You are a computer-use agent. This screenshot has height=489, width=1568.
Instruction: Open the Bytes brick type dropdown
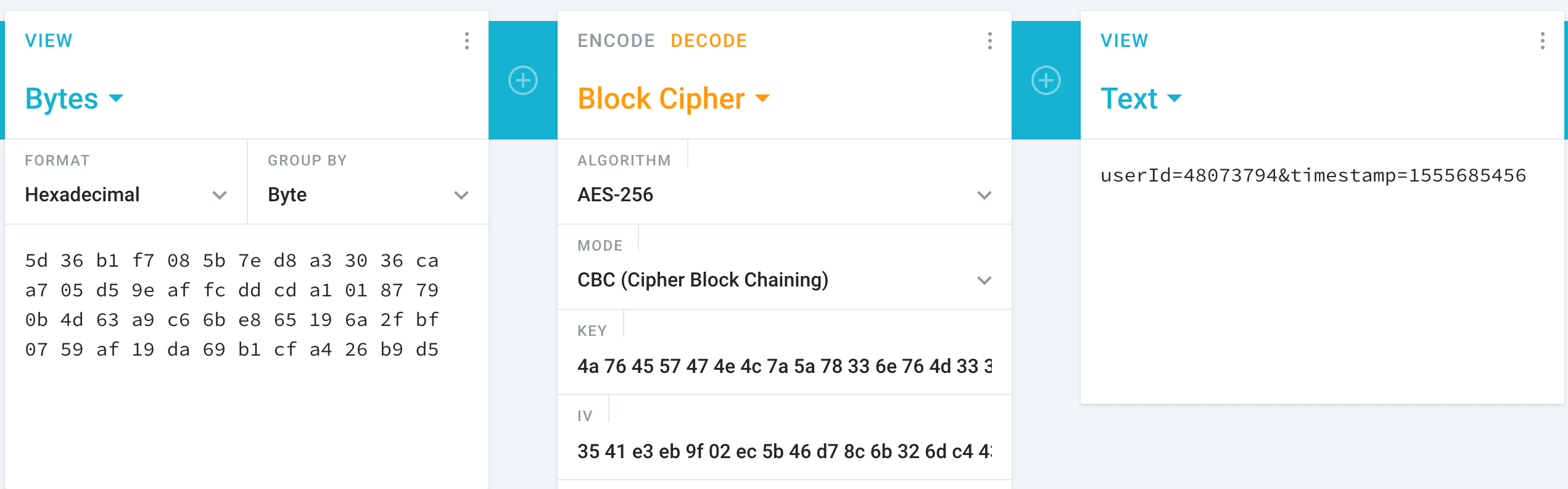click(74, 99)
